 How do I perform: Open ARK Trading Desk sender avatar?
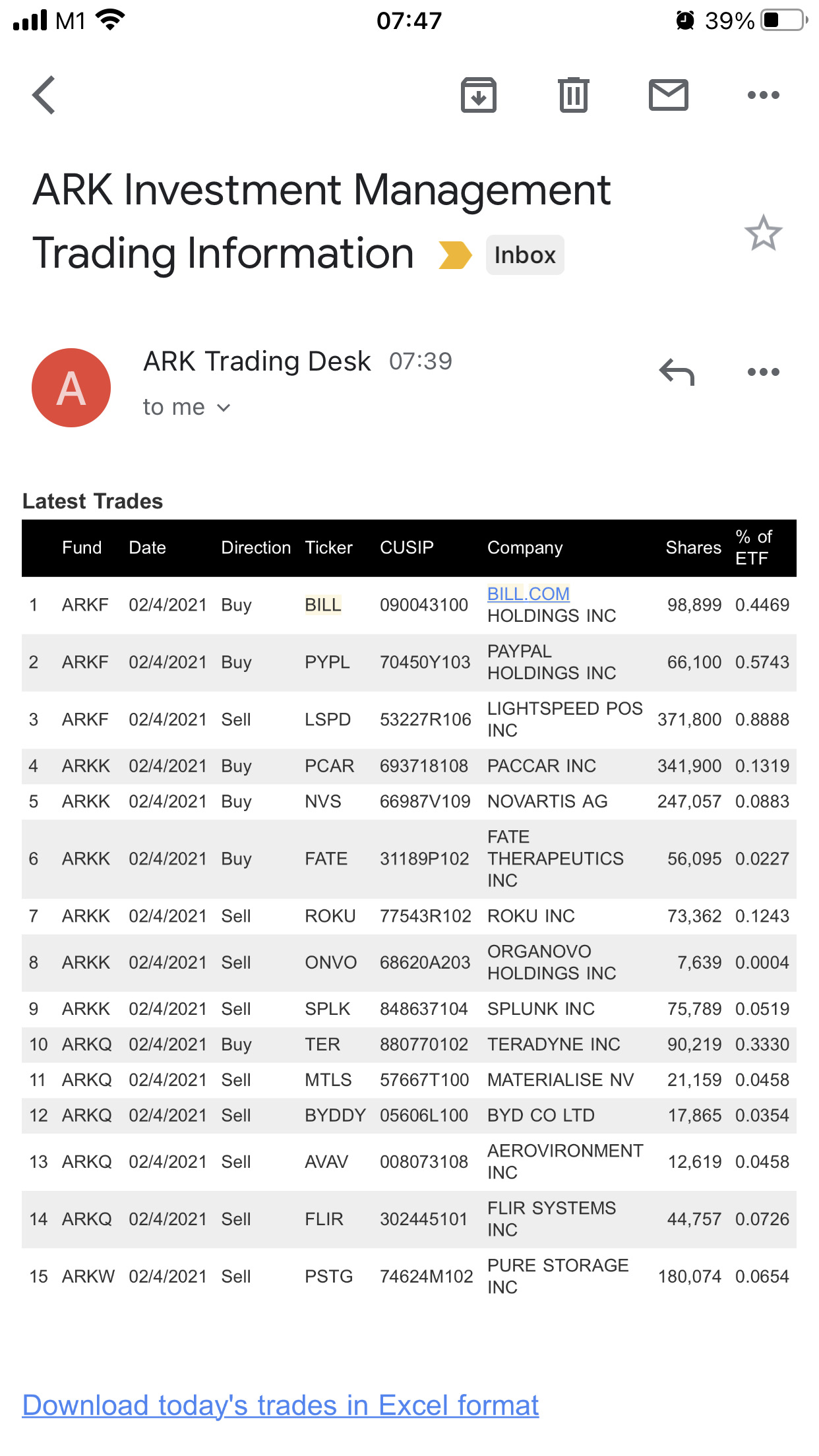[71, 388]
